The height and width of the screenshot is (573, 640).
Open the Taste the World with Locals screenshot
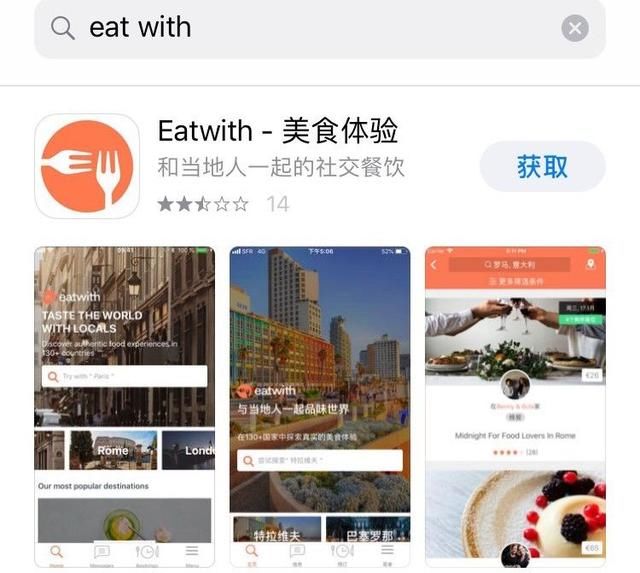124,405
